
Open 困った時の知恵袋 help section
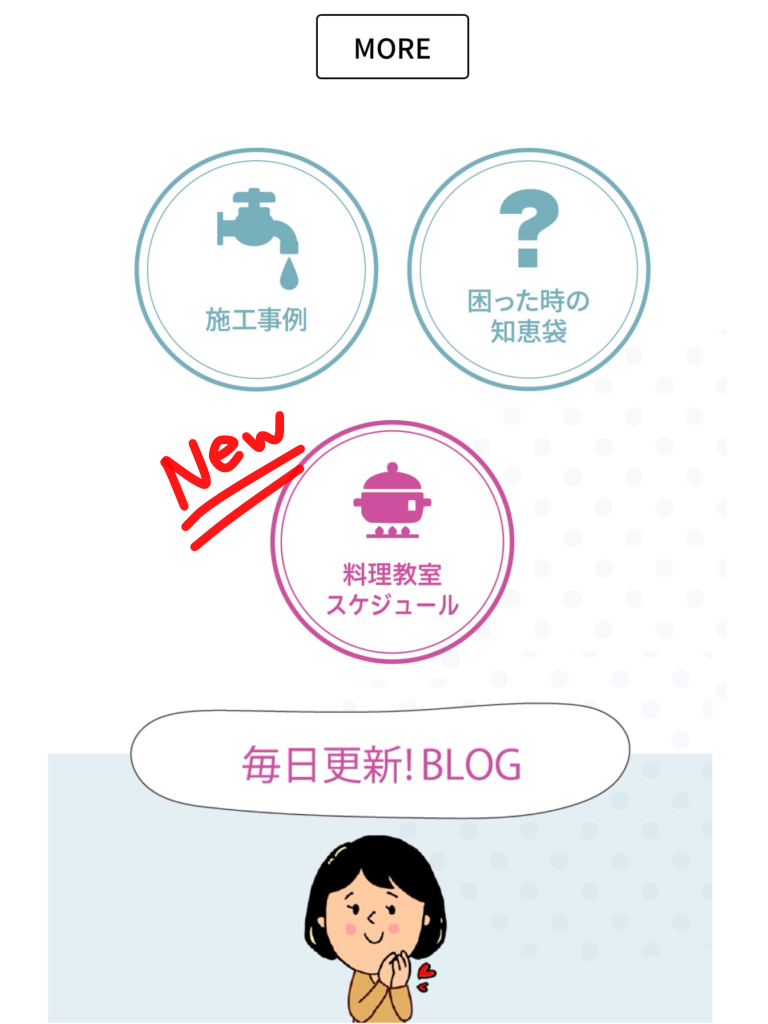(x=528, y=270)
